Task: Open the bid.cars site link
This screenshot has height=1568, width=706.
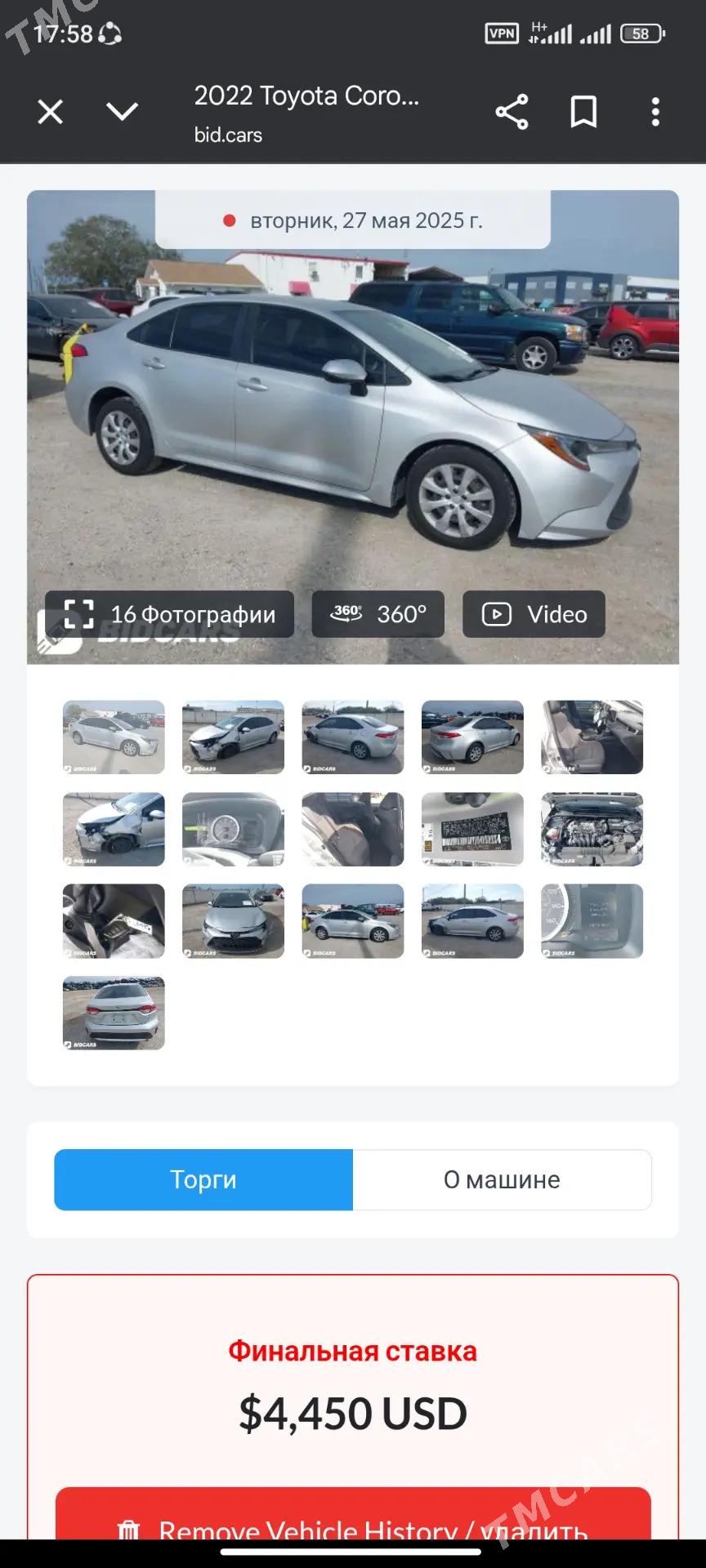Action: tap(229, 135)
